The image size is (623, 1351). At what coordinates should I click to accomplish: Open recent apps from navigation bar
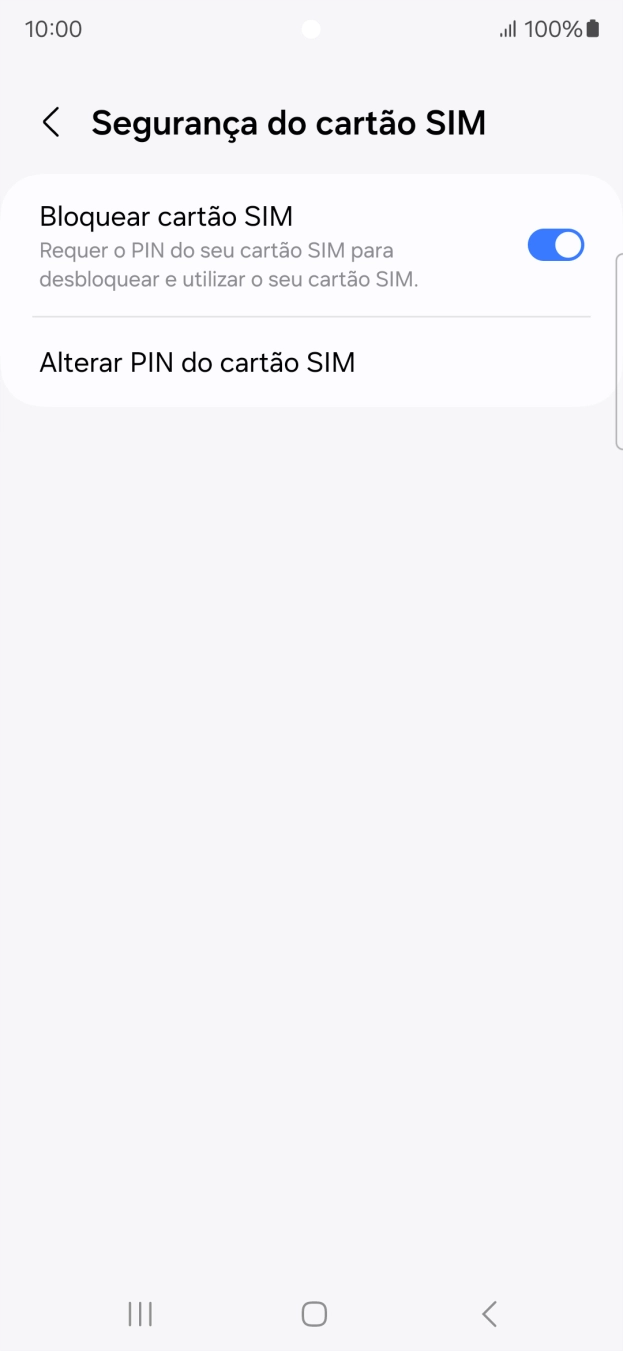(140, 1314)
